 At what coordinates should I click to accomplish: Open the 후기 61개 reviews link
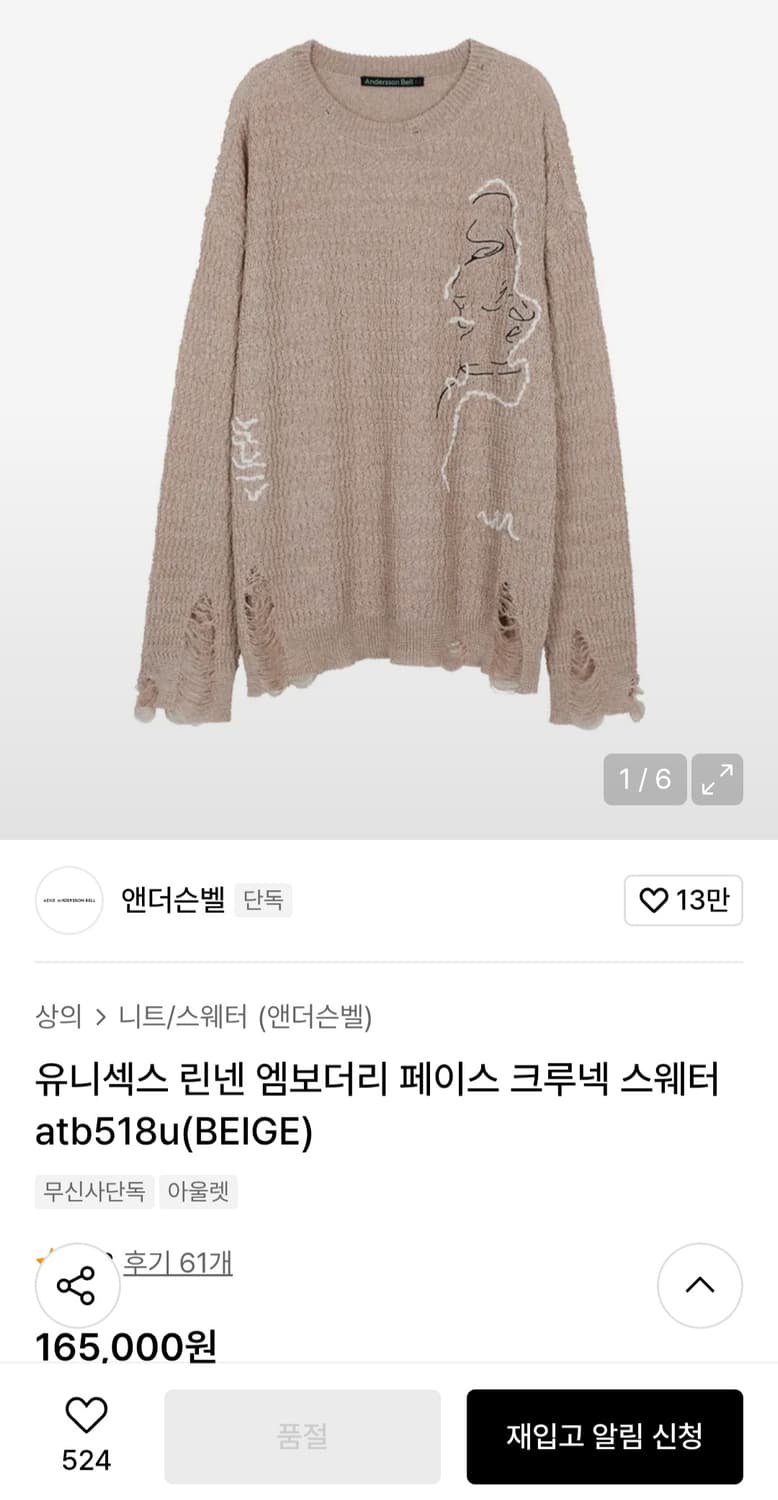point(176,1264)
